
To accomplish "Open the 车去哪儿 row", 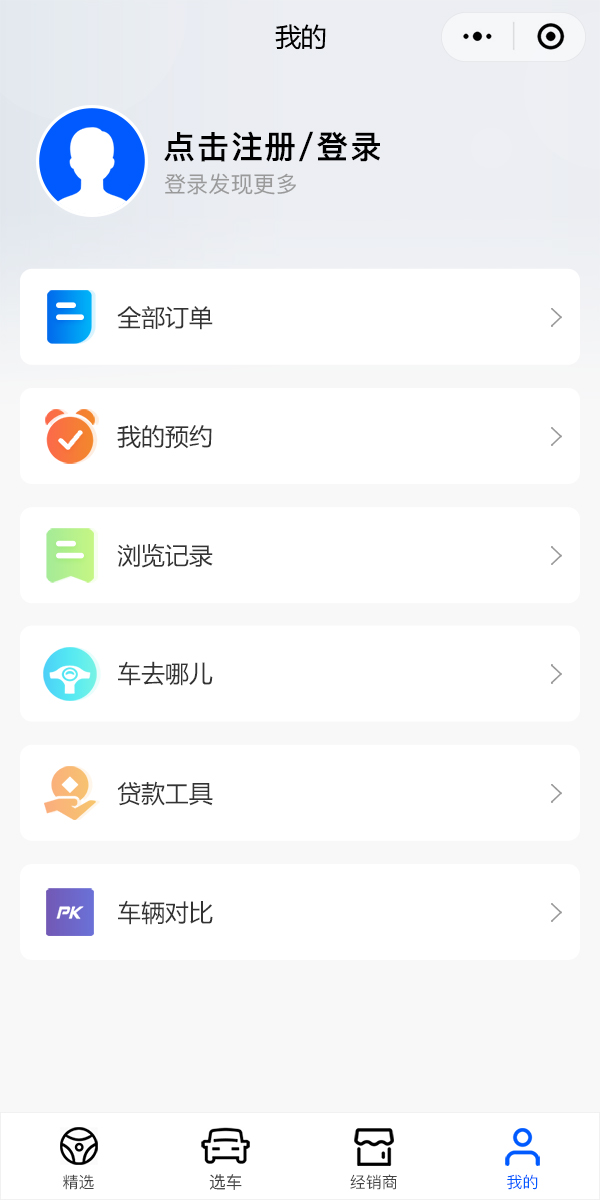I will point(300,674).
